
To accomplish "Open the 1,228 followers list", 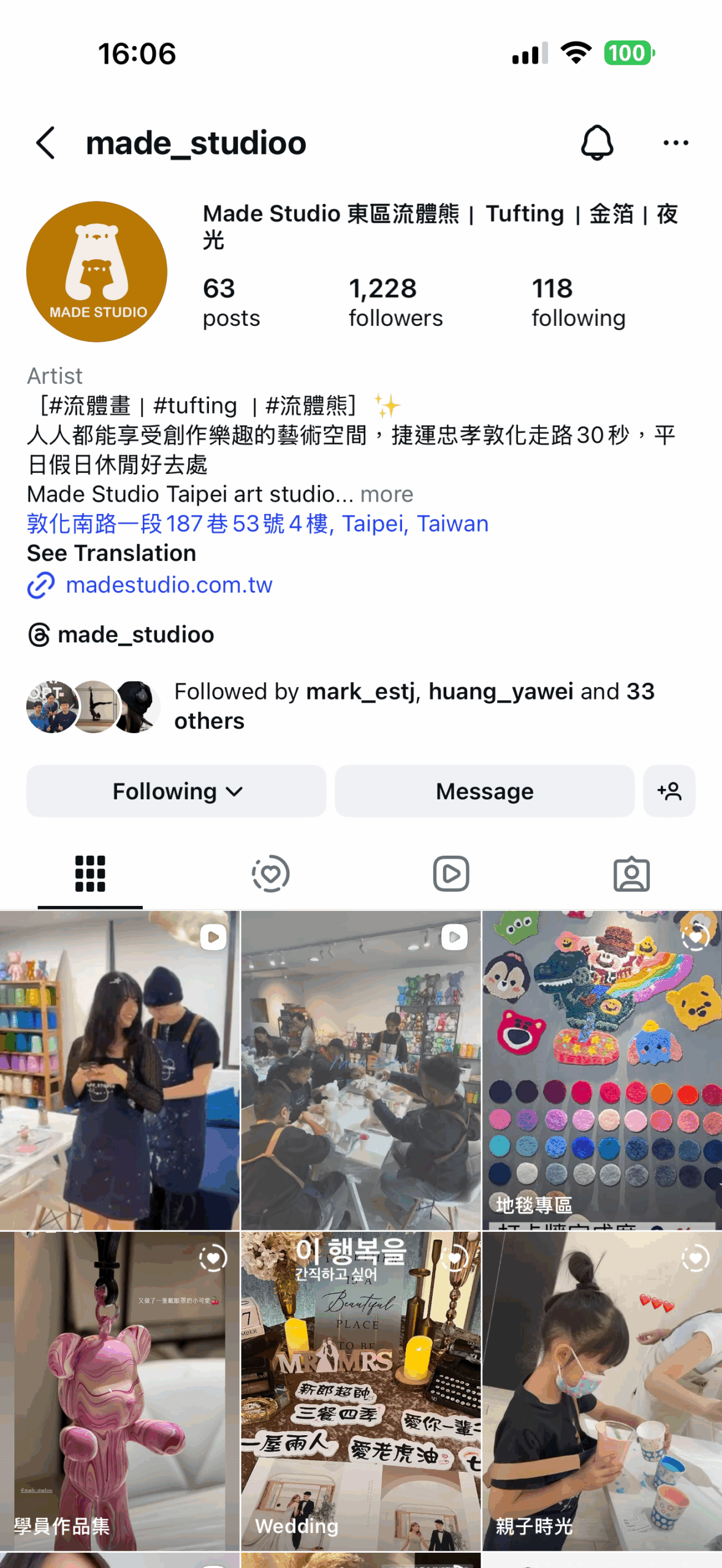I will (395, 302).
